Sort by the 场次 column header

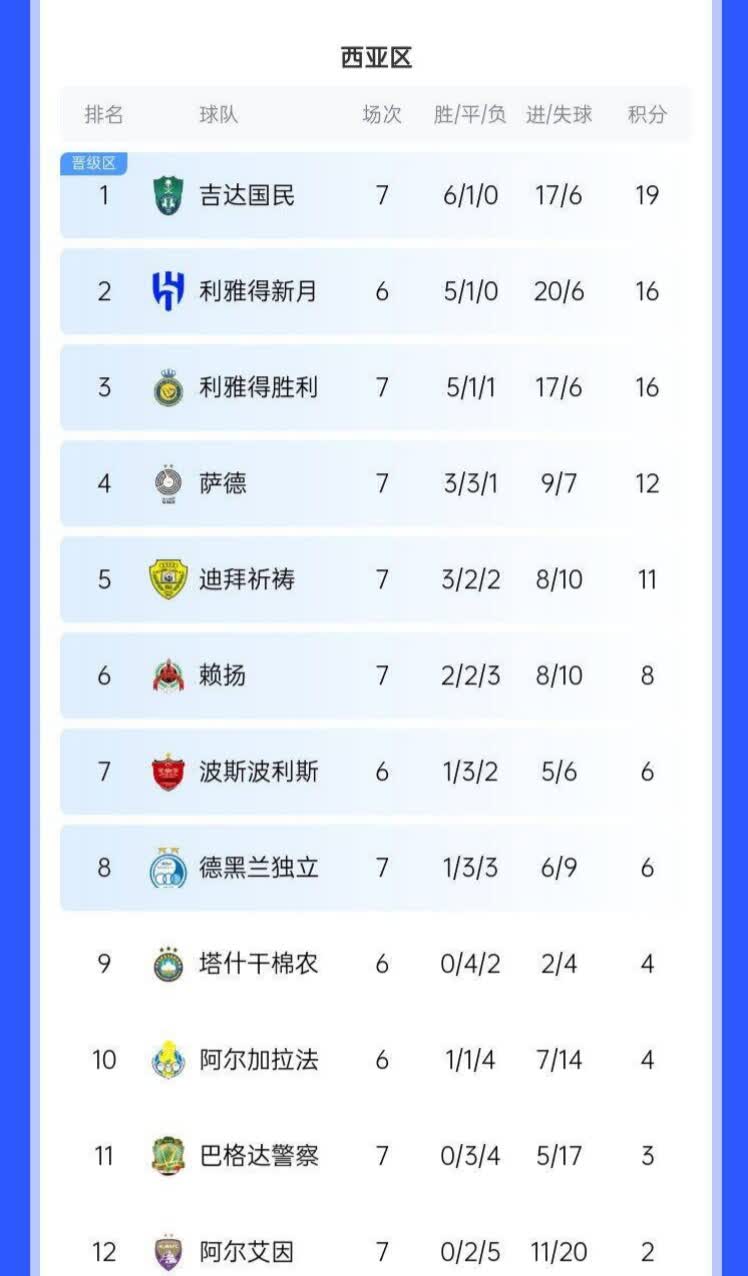pyautogui.click(x=381, y=116)
